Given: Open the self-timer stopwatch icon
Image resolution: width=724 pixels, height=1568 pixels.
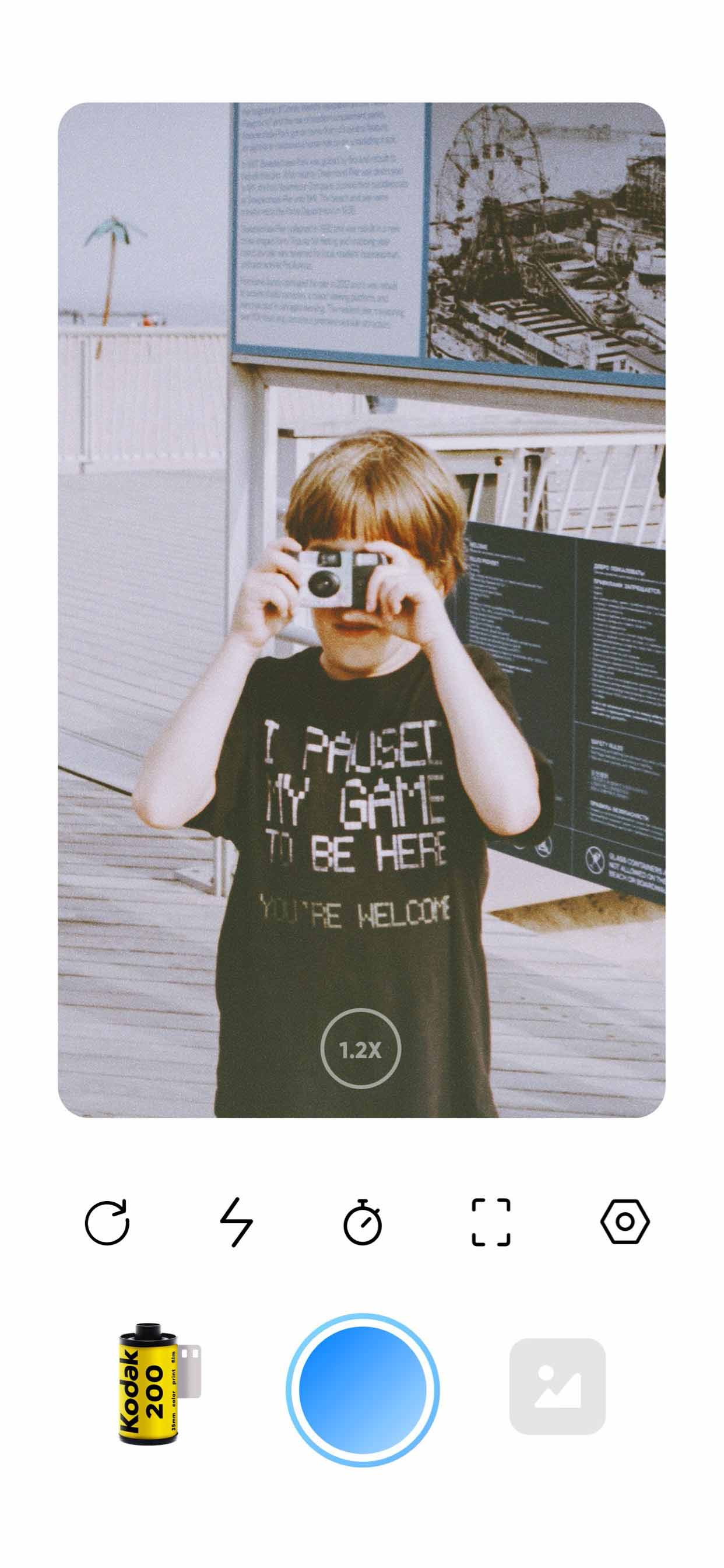Looking at the screenshot, I should coord(363,1222).
